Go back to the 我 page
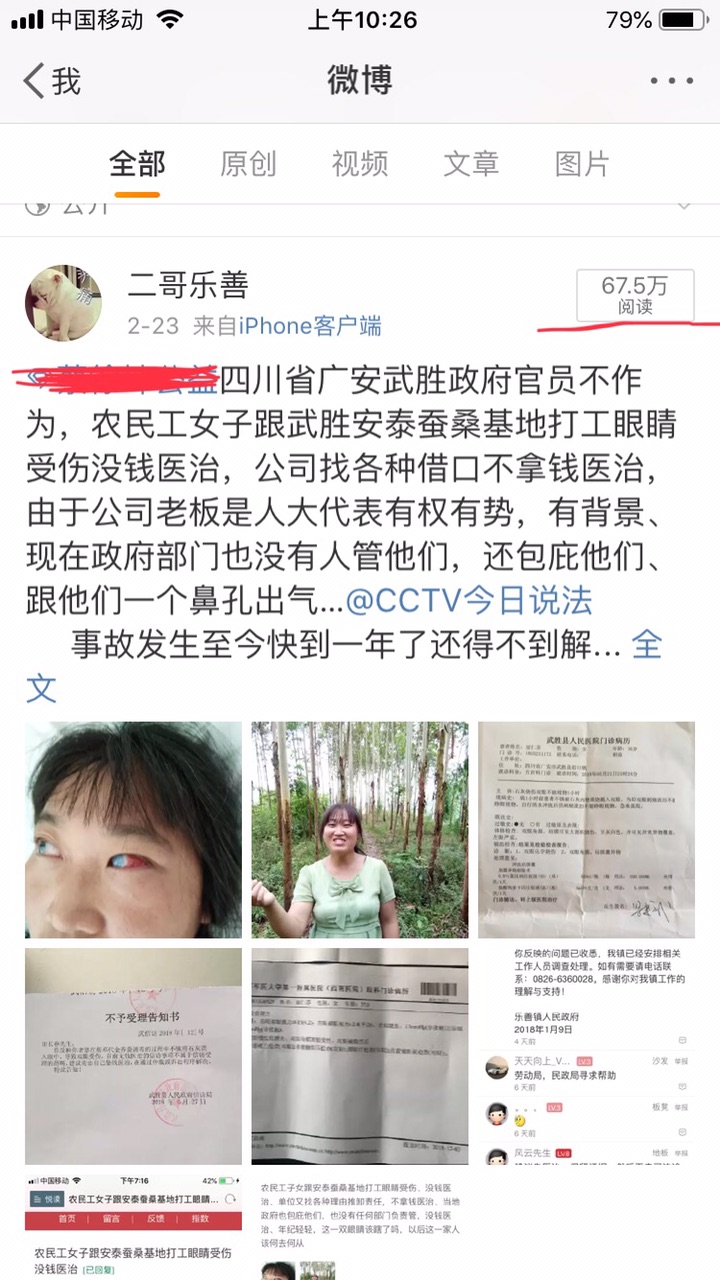Image resolution: width=720 pixels, height=1280 pixels. click(52, 81)
